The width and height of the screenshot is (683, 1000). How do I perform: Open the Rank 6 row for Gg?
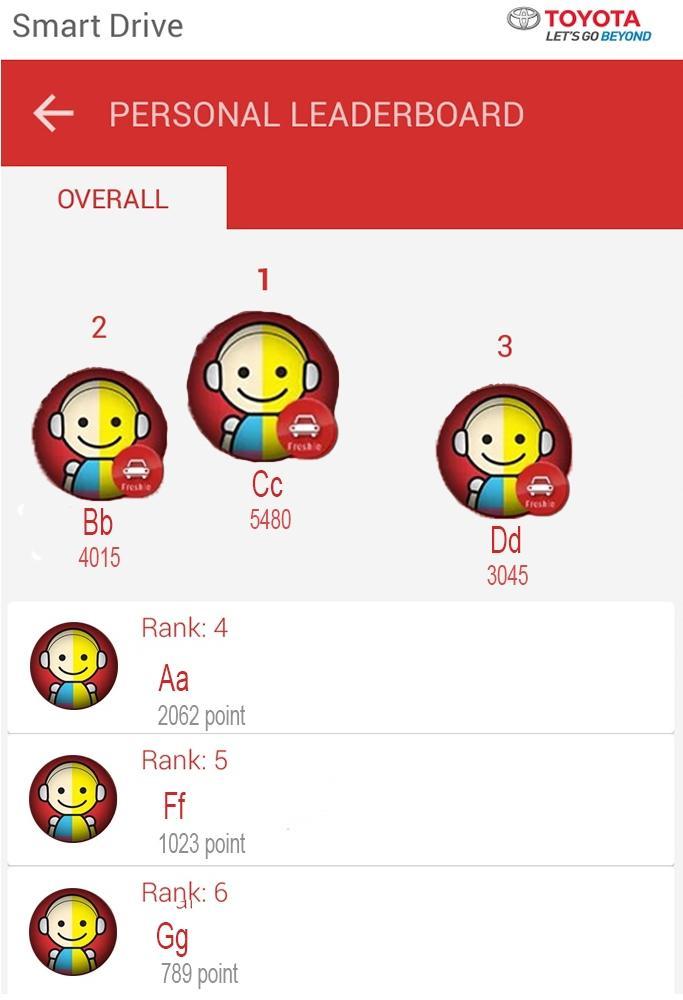[x=340, y=932]
